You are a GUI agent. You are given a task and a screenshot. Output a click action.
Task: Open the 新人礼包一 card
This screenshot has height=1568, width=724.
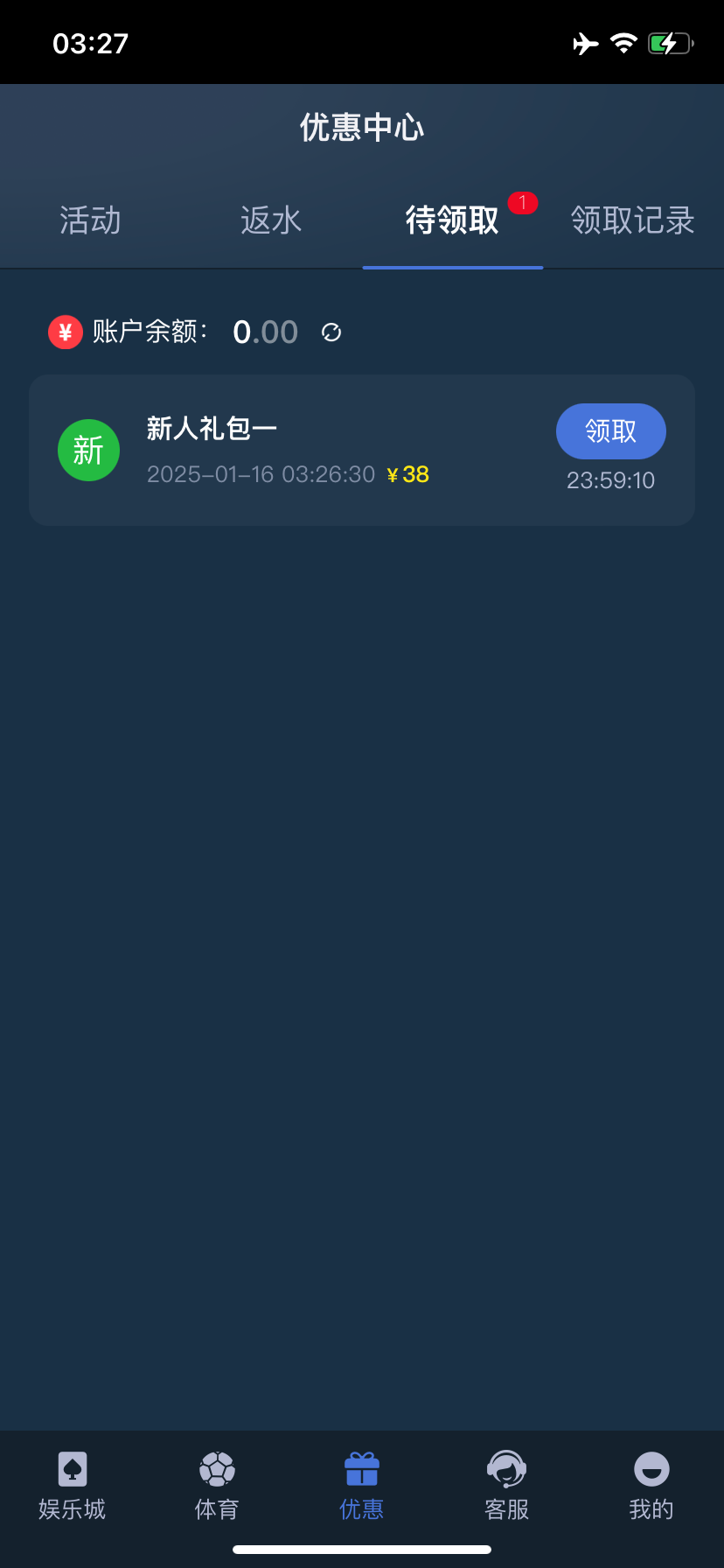[362, 450]
